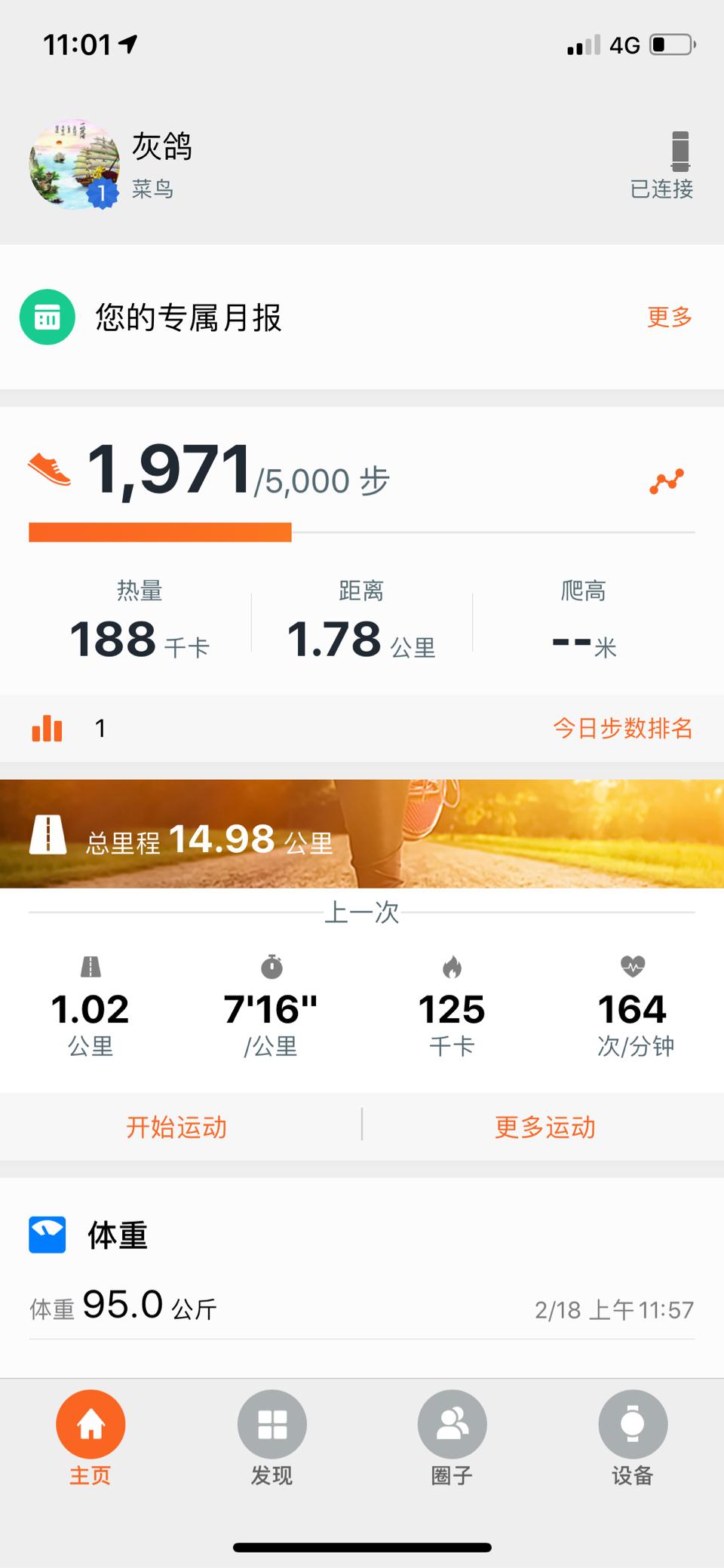View 今日步数排名 ranking
The image size is (724, 1568).
[x=623, y=728]
